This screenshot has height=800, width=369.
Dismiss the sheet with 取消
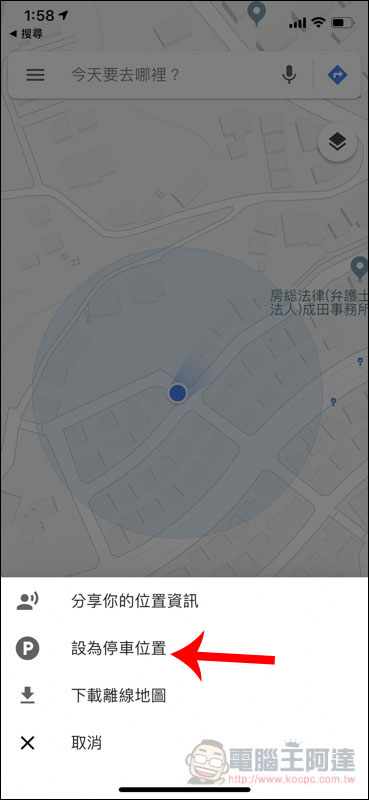[x=184, y=742]
